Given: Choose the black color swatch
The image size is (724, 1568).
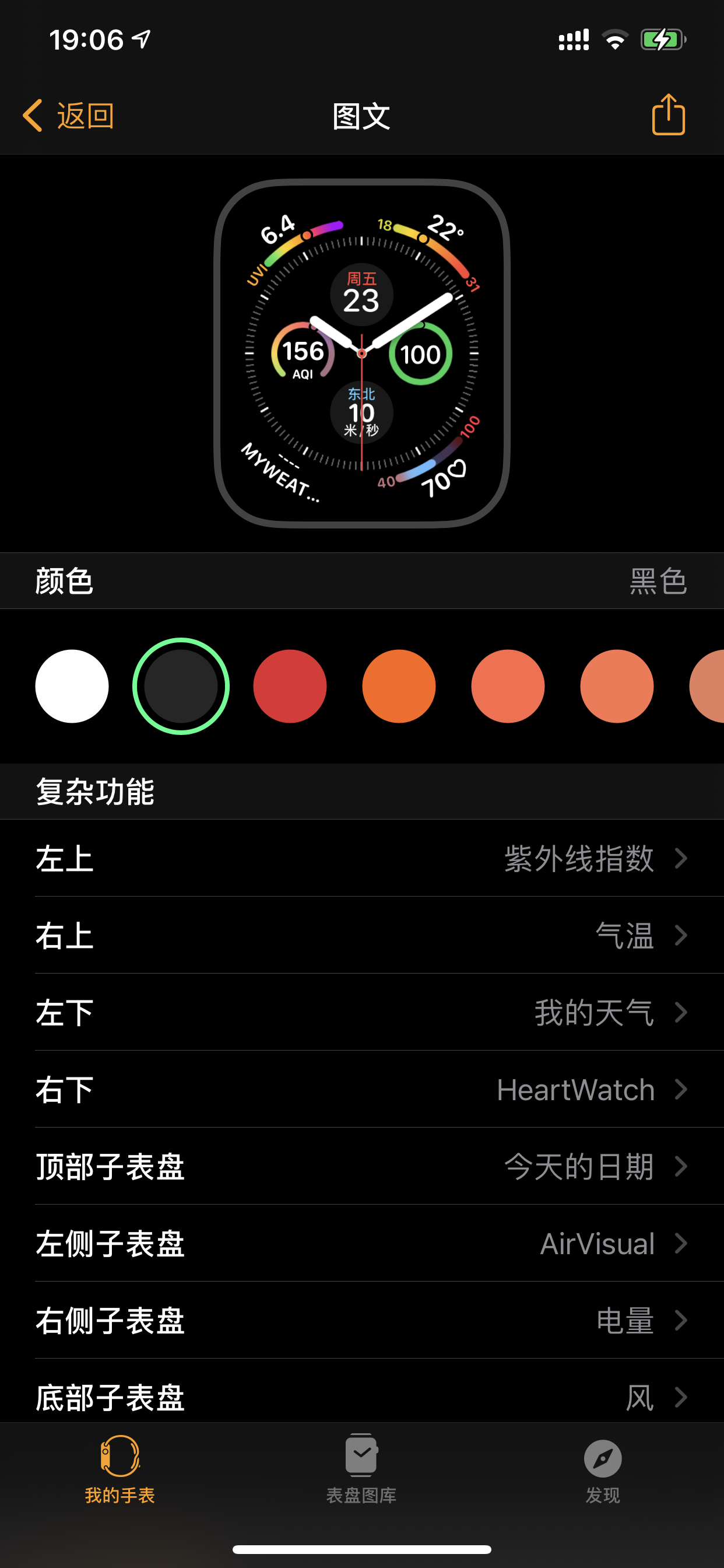Looking at the screenshot, I should [181, 686].
